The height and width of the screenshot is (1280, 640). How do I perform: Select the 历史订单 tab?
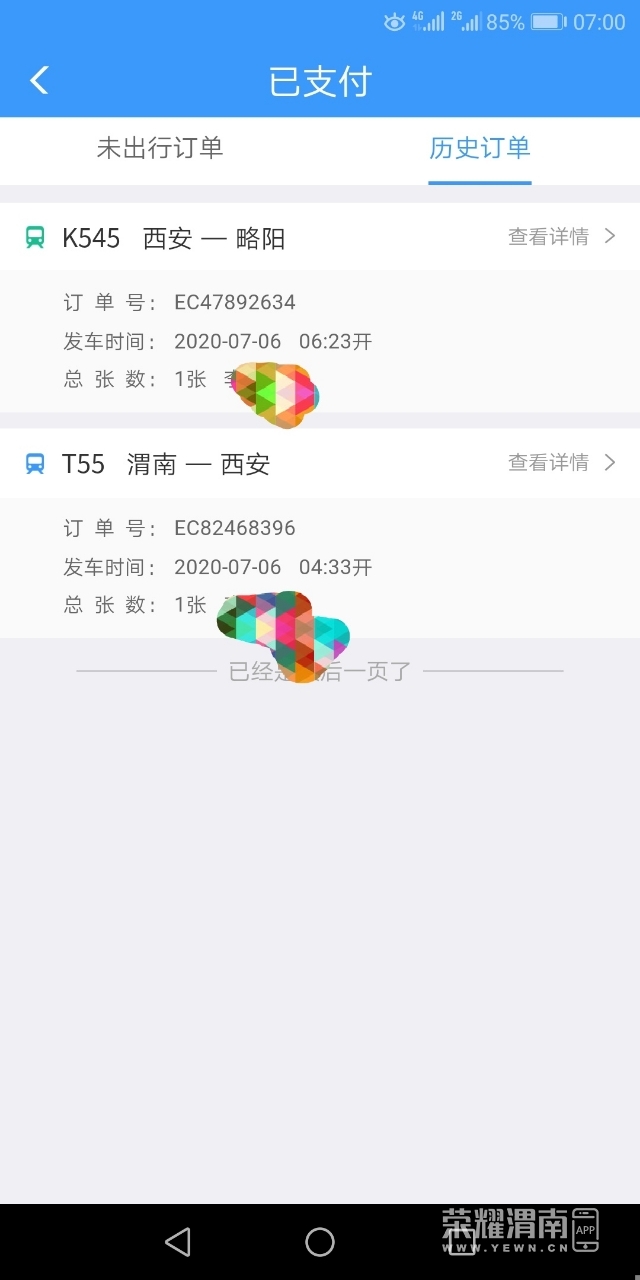point(480,149)
